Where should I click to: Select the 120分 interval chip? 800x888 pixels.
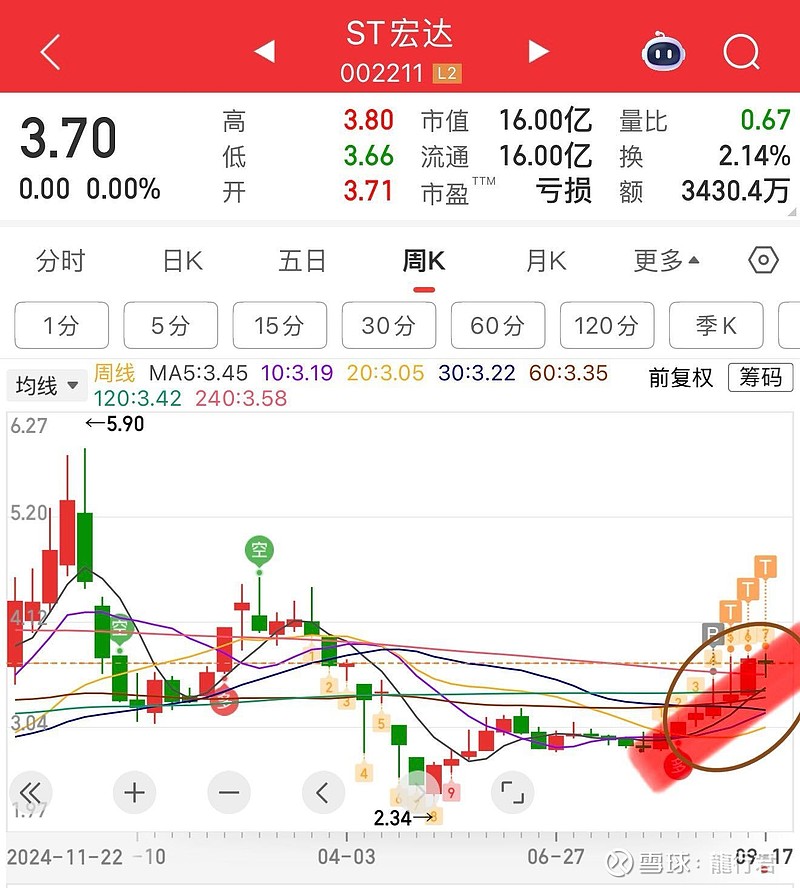607,325
